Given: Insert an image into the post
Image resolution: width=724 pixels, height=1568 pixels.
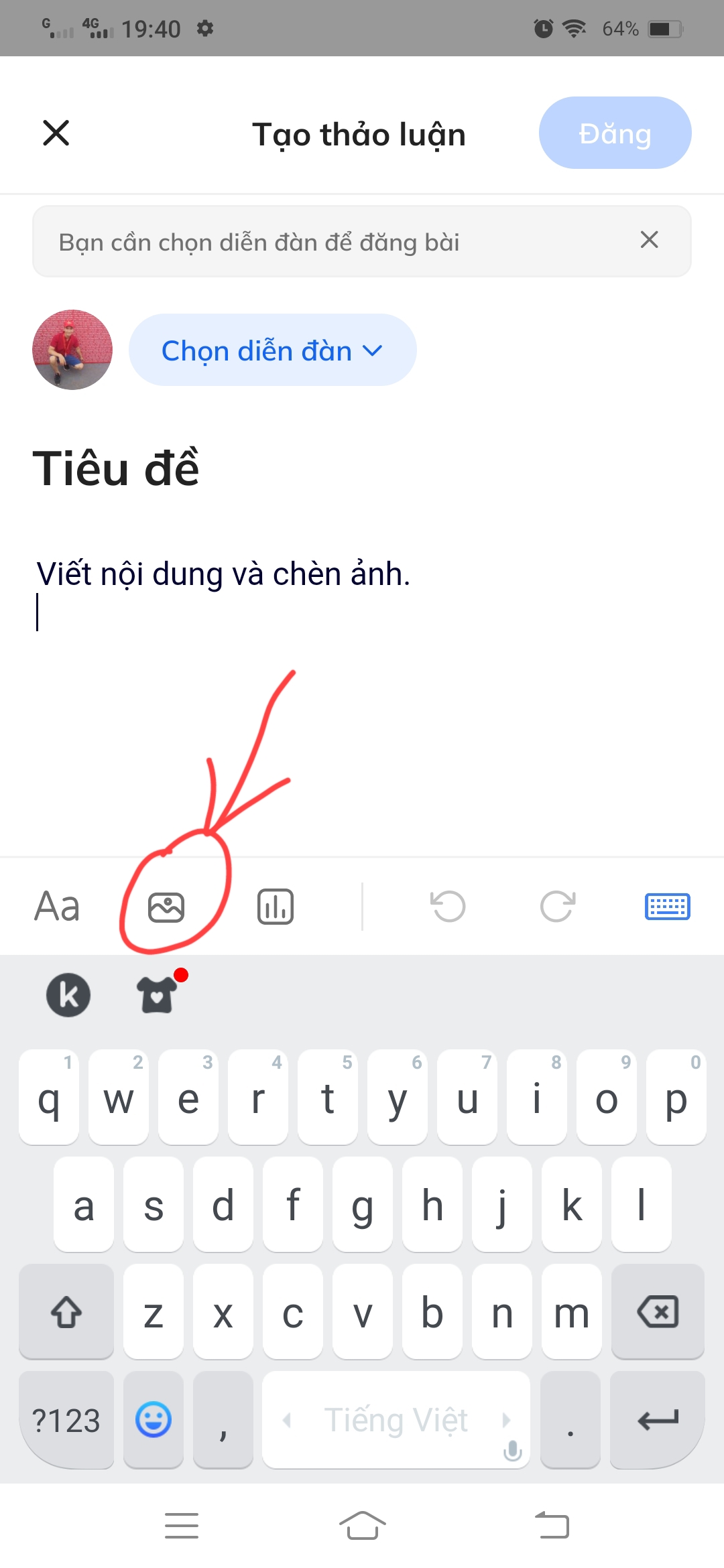Looking at the screenshot, I should click(x=167, y=907).
